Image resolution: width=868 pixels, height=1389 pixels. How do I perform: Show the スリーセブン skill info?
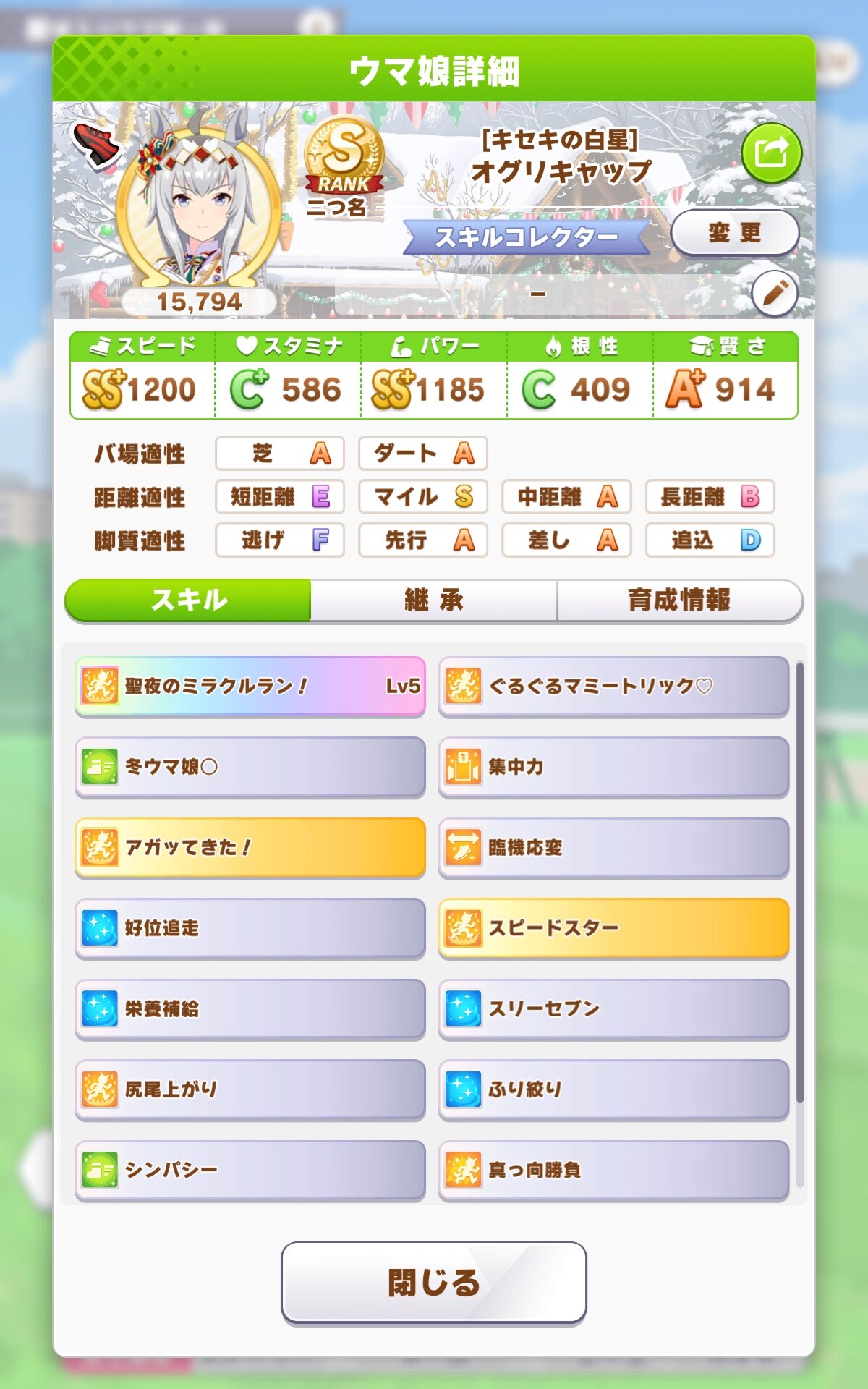coord(613,1009)
